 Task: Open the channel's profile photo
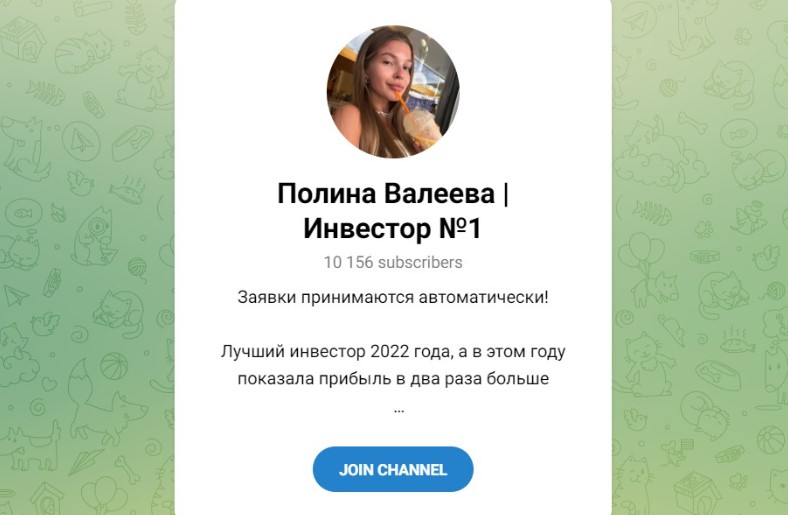[x=393, y=92]
